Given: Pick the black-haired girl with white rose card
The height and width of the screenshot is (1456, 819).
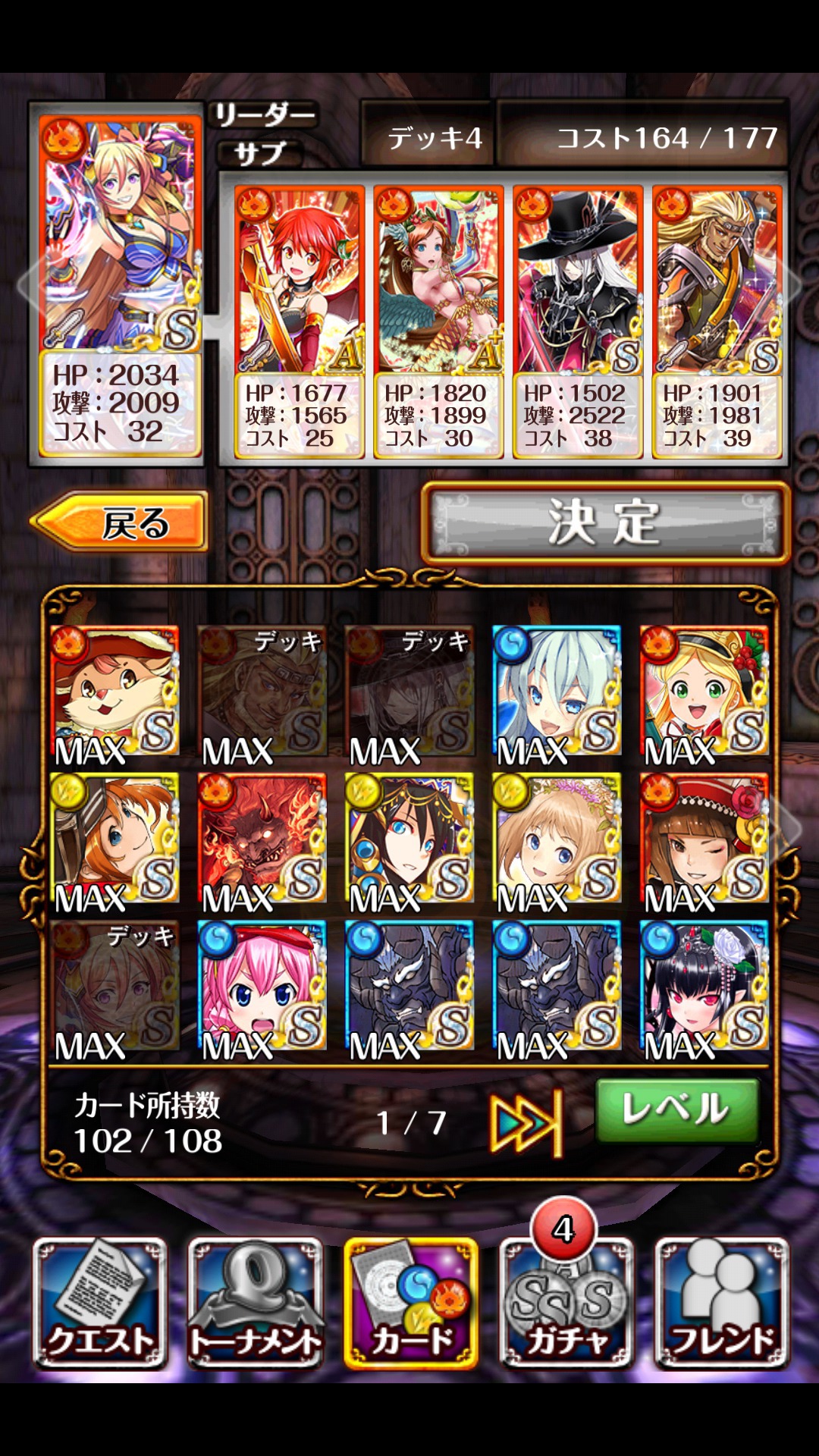Looking at the screenshot, I should (704, 986).
